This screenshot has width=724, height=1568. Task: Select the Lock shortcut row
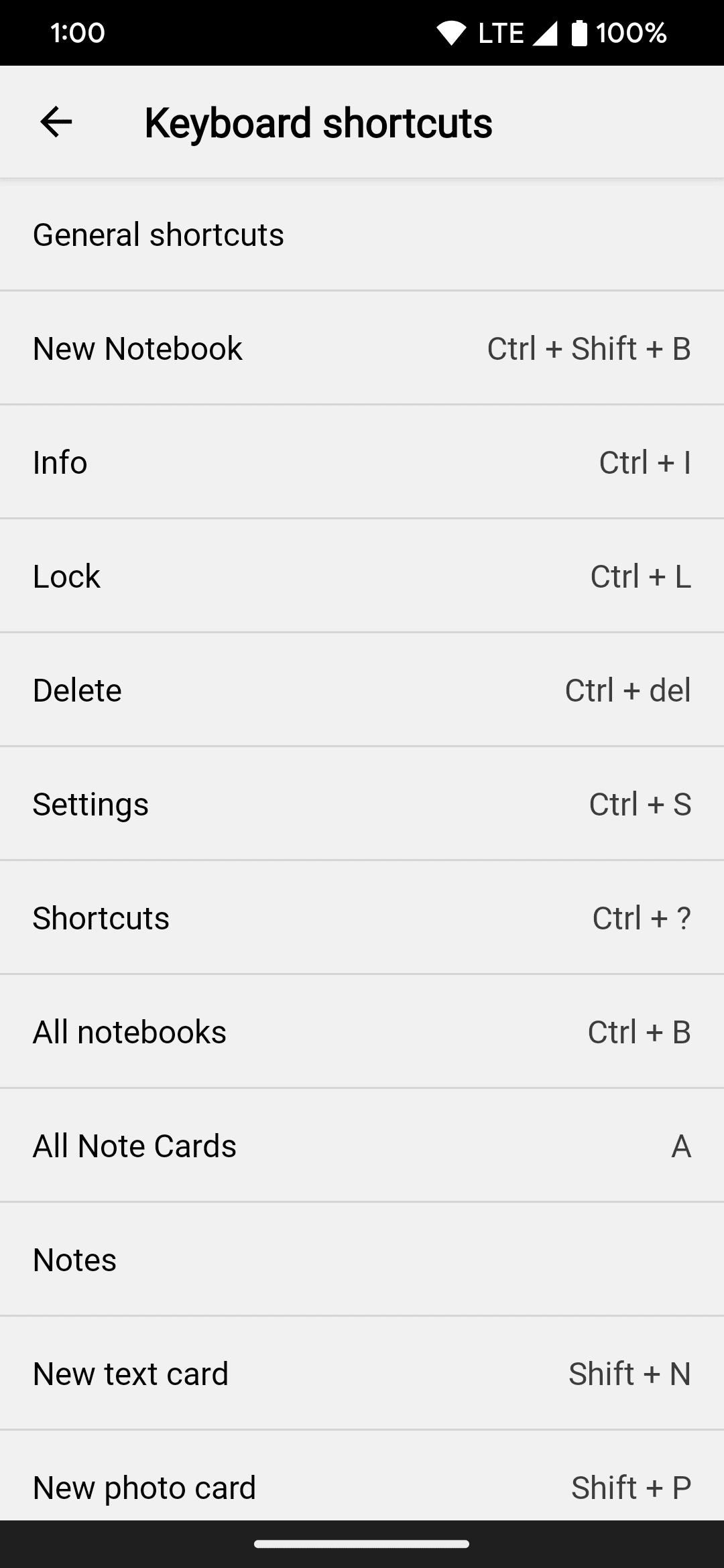[362, 576]
